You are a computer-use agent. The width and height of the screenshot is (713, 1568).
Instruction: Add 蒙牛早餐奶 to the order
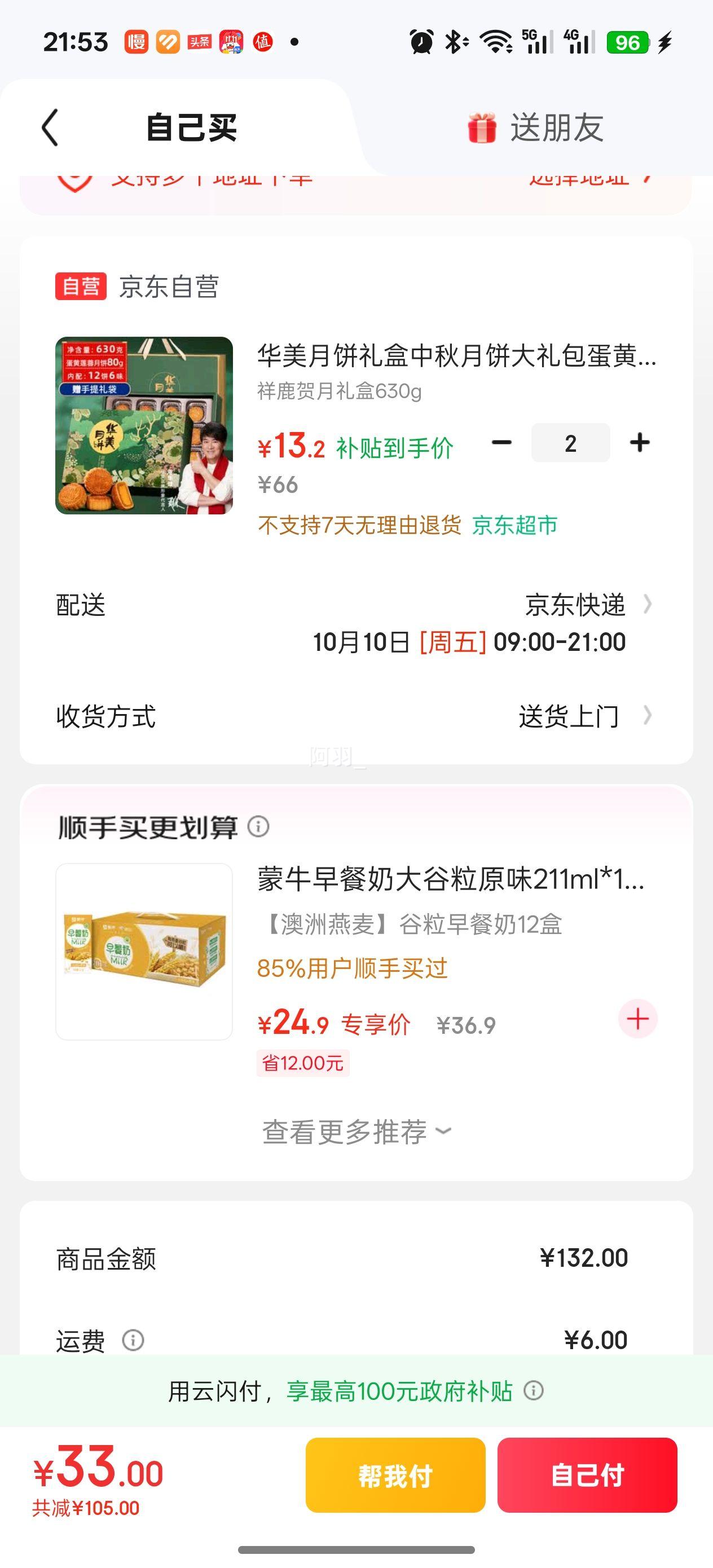point(637,1018)
